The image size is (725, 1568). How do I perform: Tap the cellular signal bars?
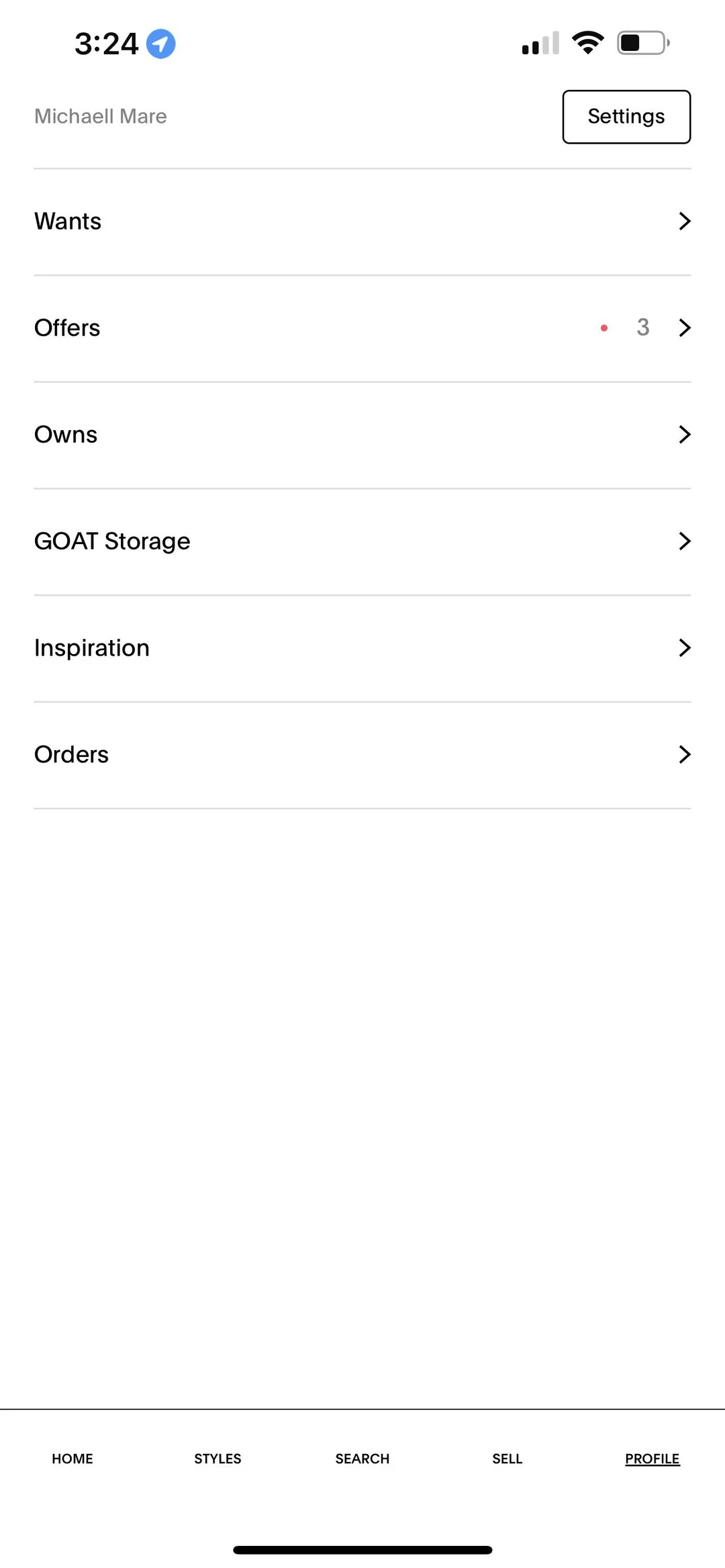[x=539, y=43]
